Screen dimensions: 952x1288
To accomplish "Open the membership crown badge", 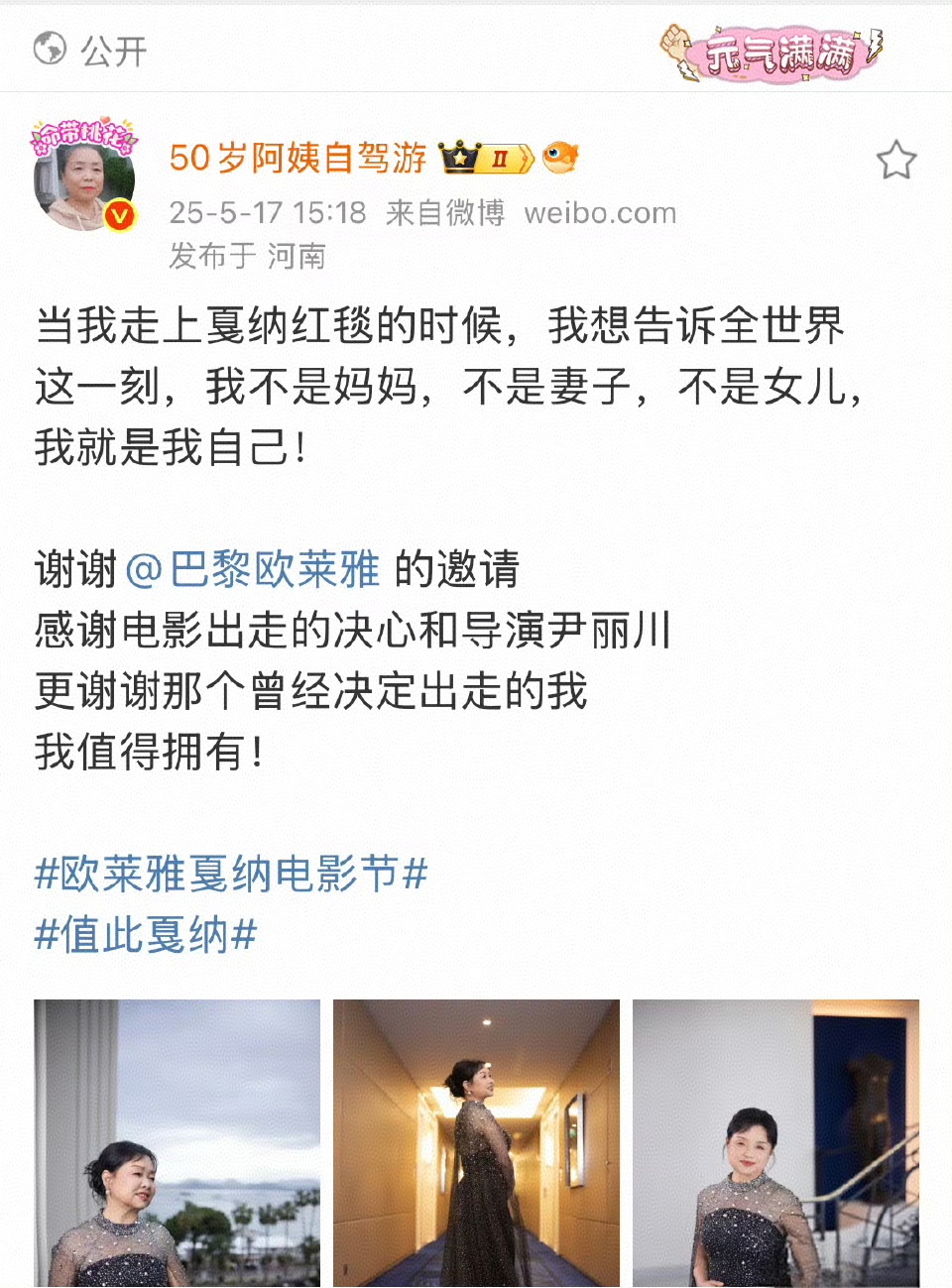I will (x=486, y=158).
